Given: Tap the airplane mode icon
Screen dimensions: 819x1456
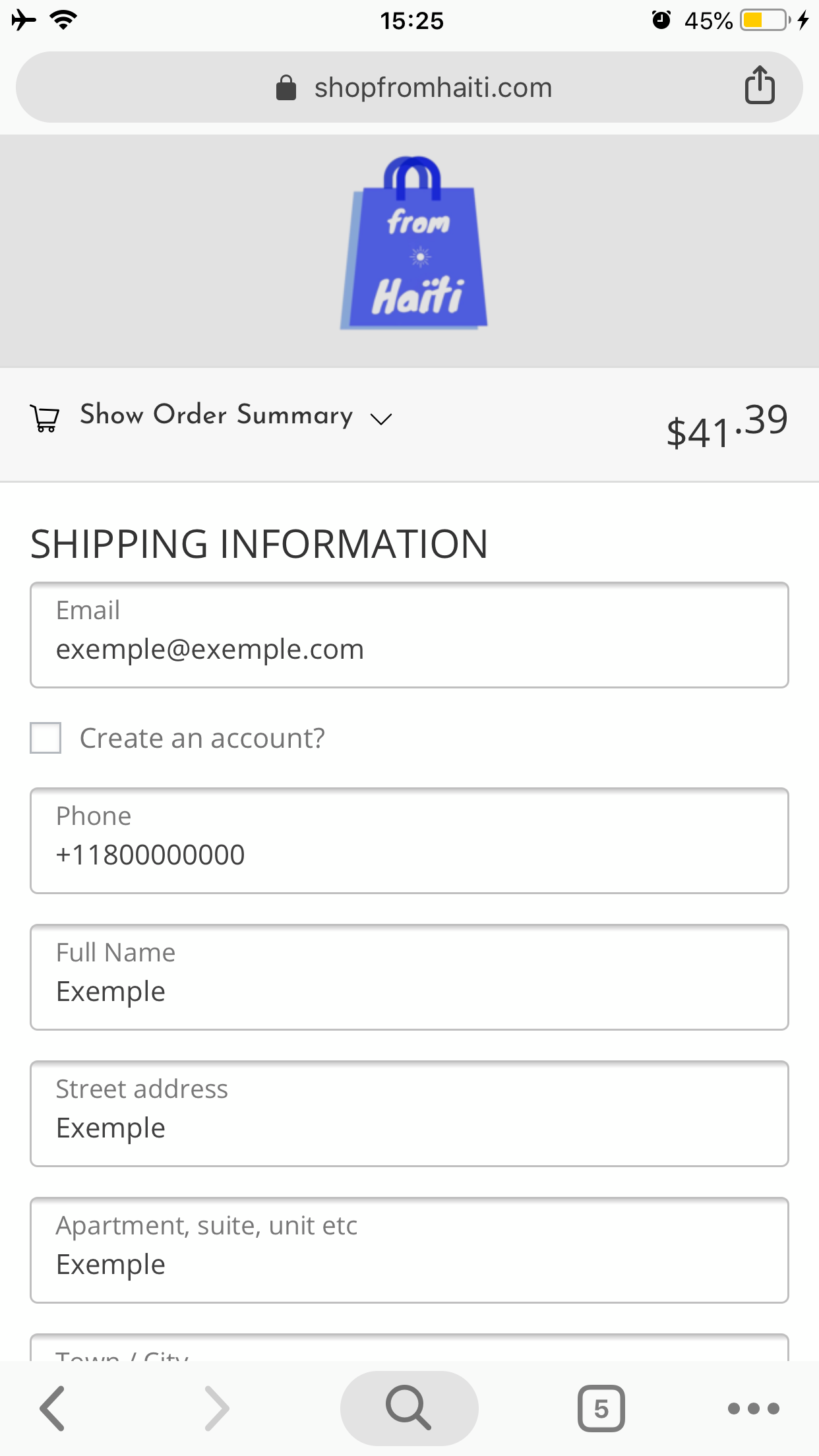Looking at the screenshot, I should 26,20.
